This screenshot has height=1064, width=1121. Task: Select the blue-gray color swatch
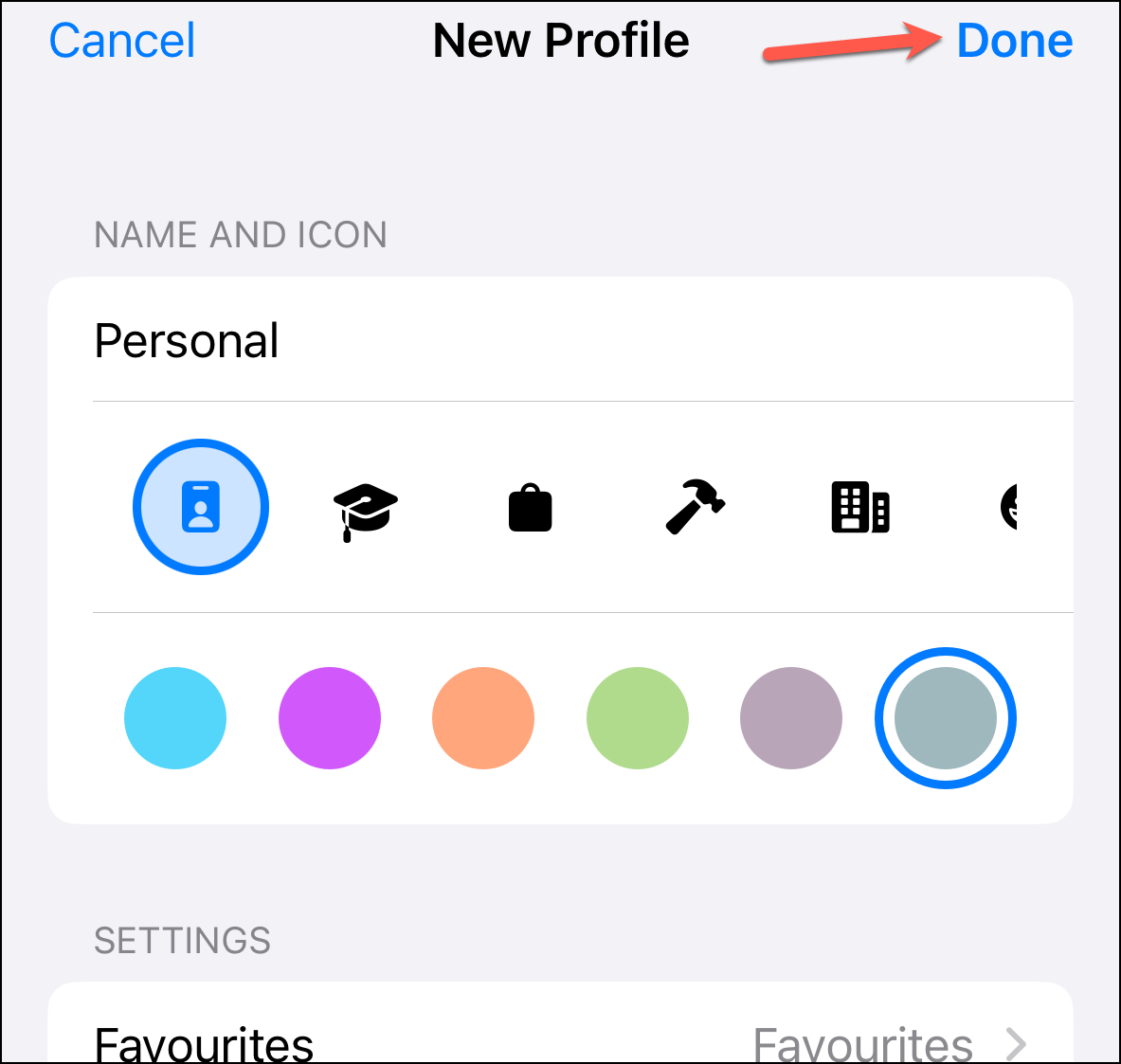(946, 718)
